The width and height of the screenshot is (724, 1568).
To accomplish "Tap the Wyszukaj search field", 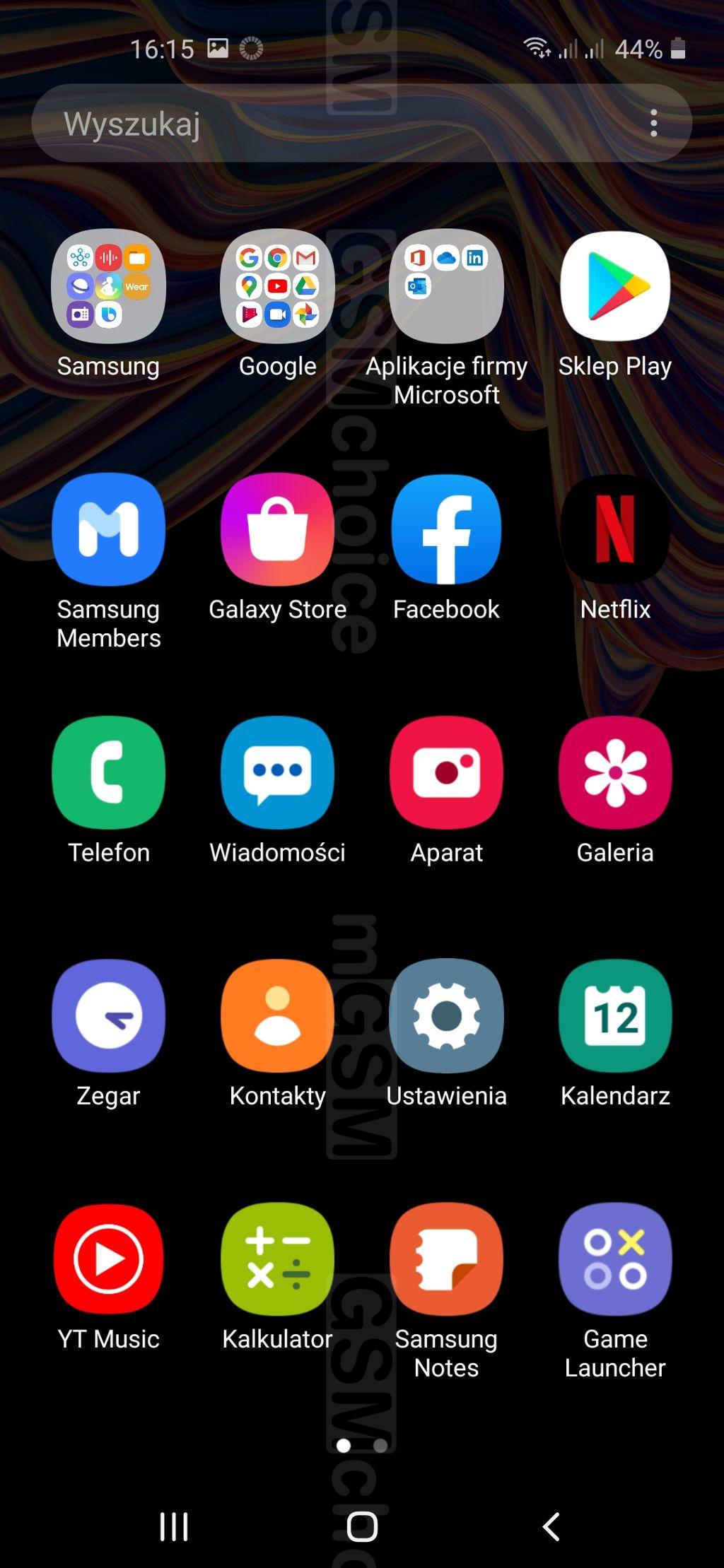I will coord(339,124).
